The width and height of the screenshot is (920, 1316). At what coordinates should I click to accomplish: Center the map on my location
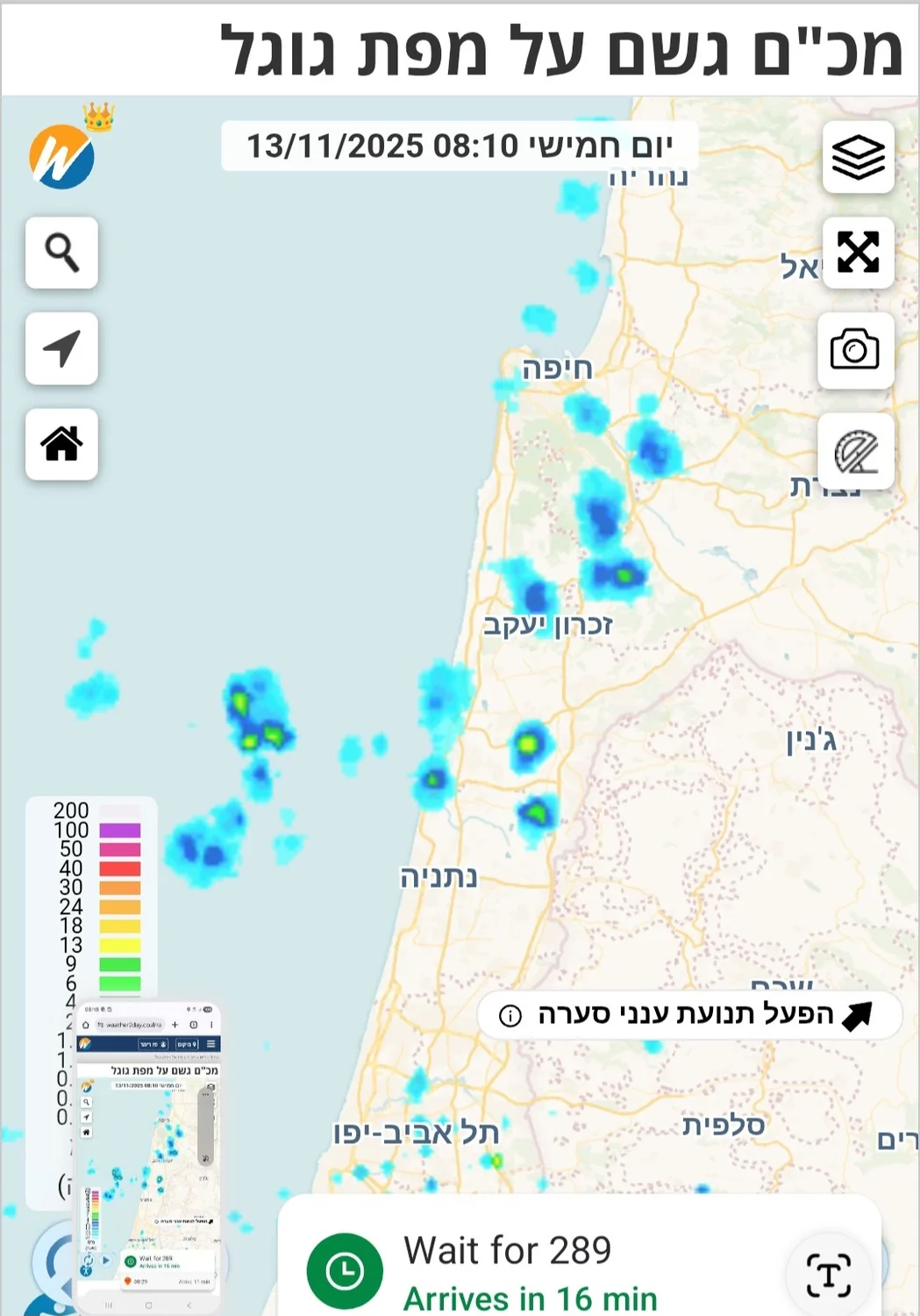(61, 348)
